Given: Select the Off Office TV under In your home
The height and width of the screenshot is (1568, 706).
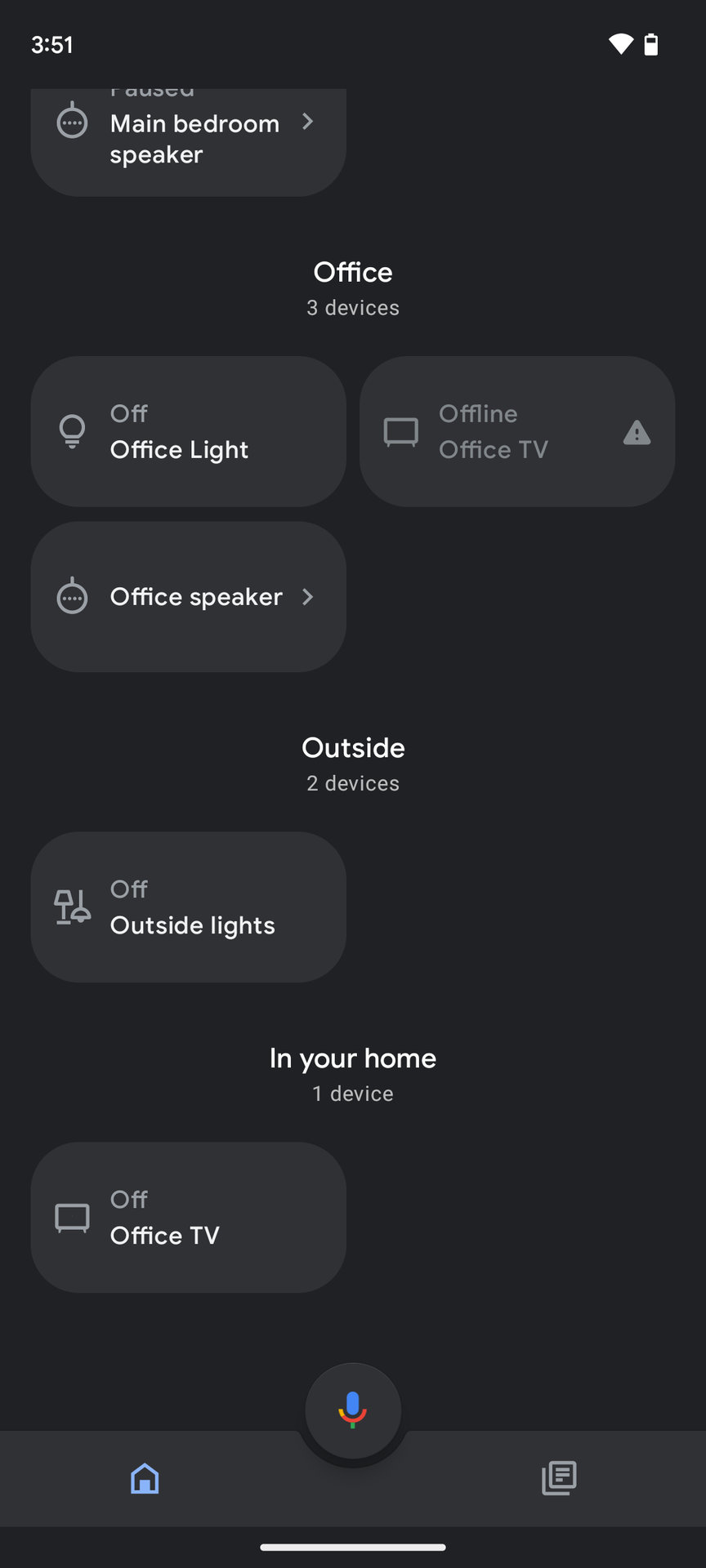Looking at the screenshot, I should (188, 1218).
